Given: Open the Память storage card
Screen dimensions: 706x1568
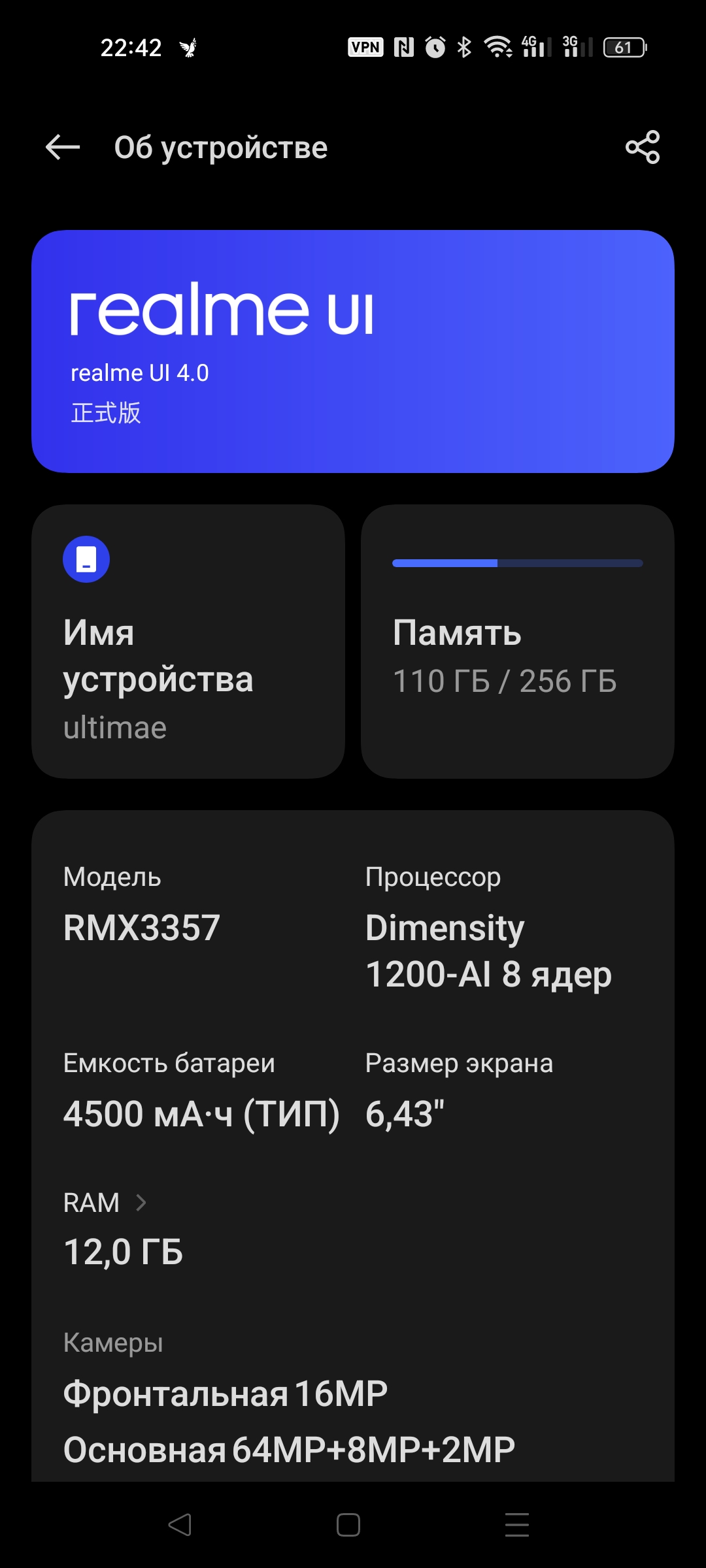Looking at the screenshot, I should coord(517,642).
